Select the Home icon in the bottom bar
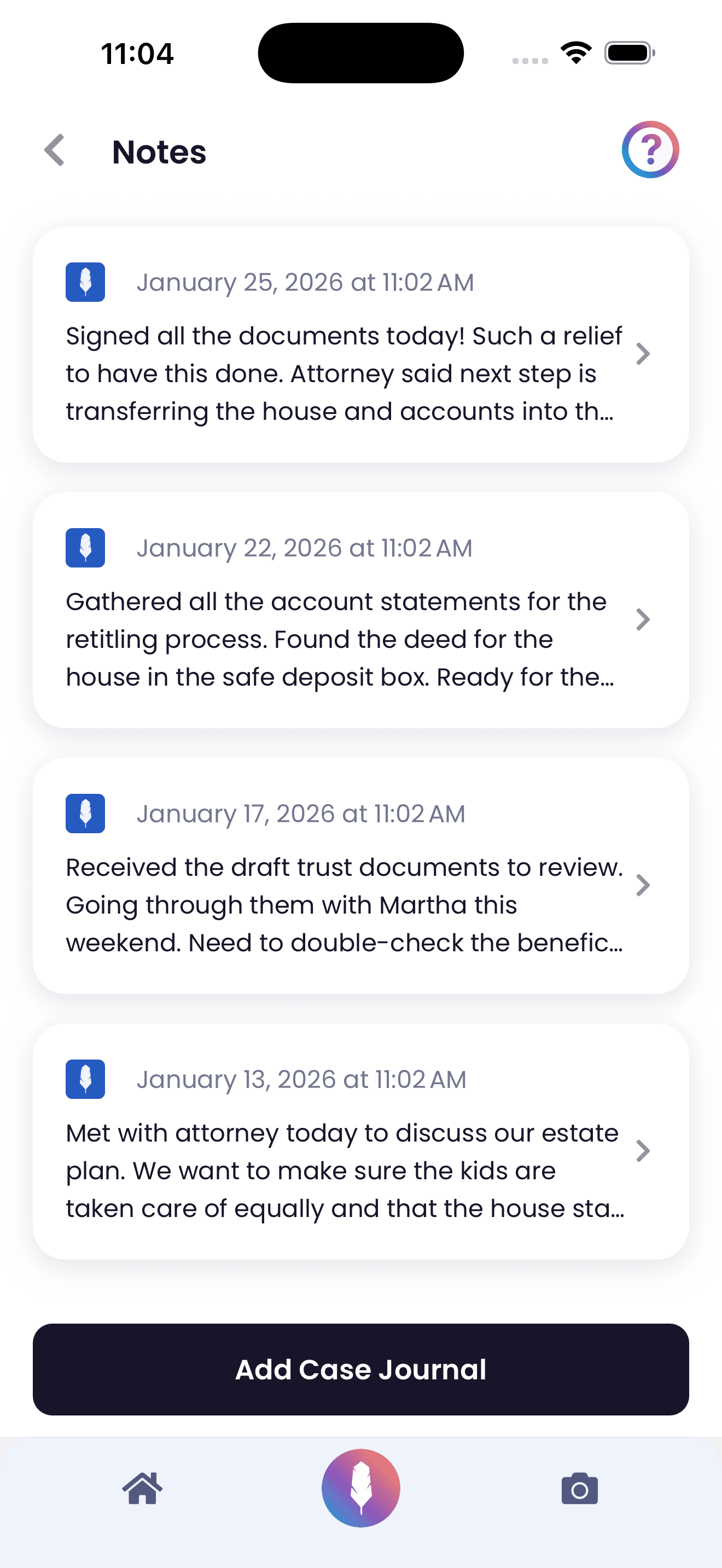Image resolution: width=722 pixels, height=1568 pixels. point(142,1489)
